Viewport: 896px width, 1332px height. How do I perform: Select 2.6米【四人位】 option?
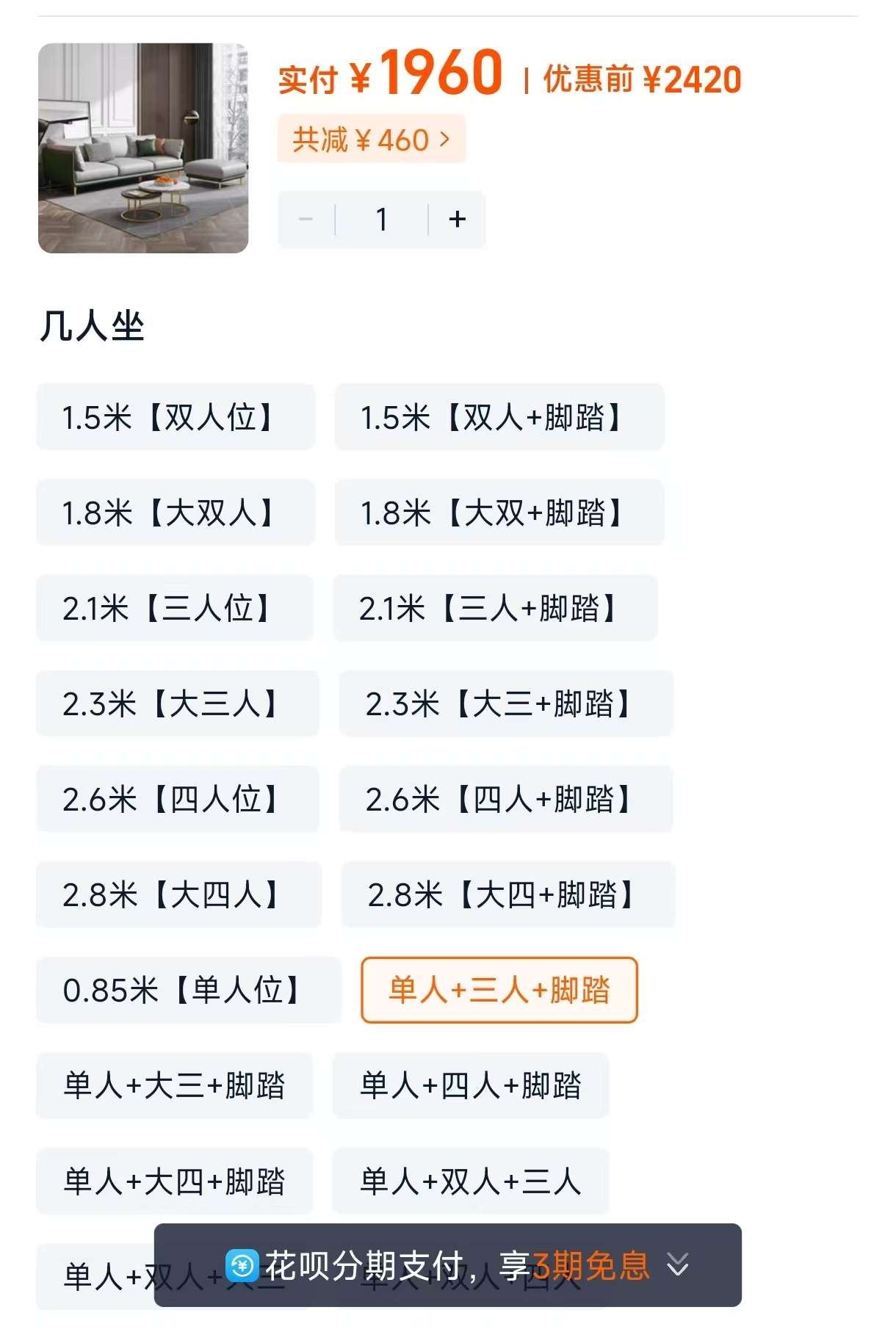(178, 799)
